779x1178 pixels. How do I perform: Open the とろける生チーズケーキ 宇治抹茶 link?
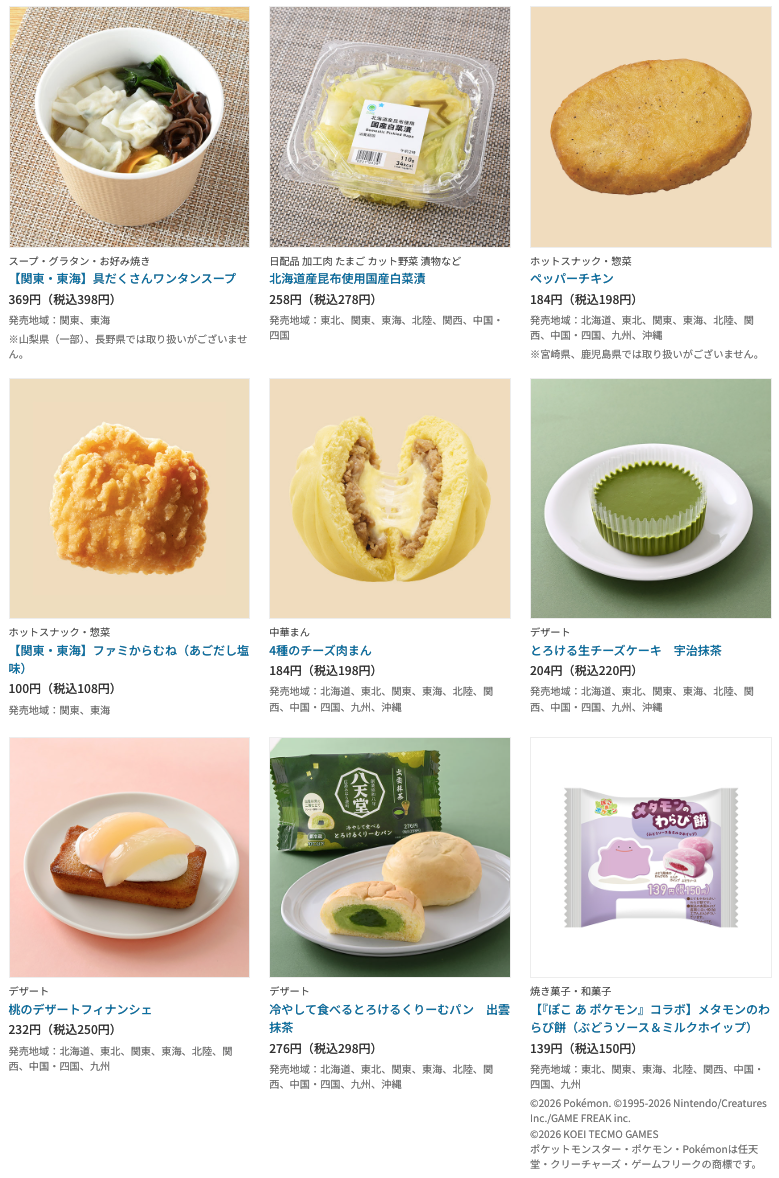625,651
